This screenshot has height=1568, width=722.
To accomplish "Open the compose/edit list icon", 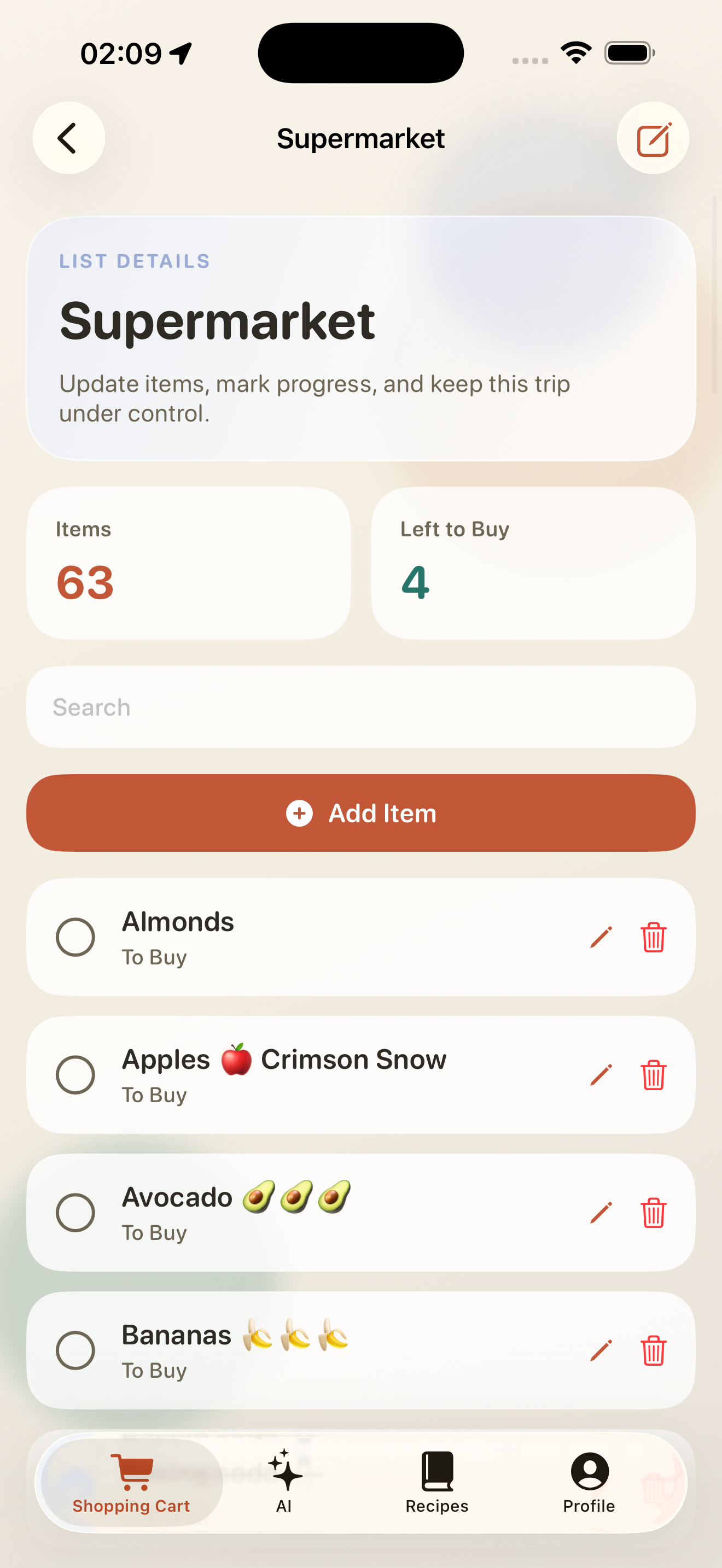I will pyautogui.click(x=653, y=138).
